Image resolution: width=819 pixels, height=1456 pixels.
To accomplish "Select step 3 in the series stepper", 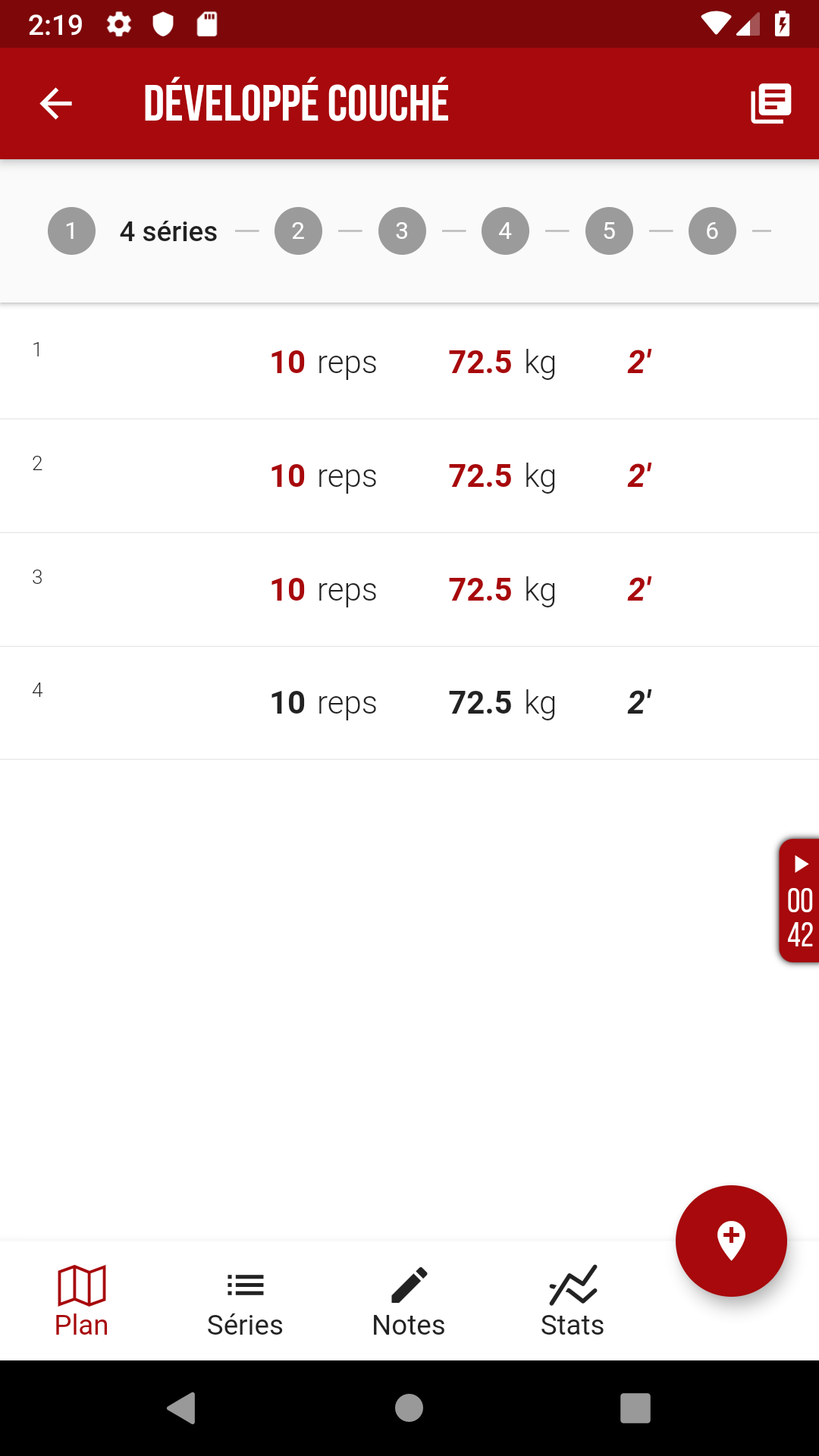I will (402, 231).
